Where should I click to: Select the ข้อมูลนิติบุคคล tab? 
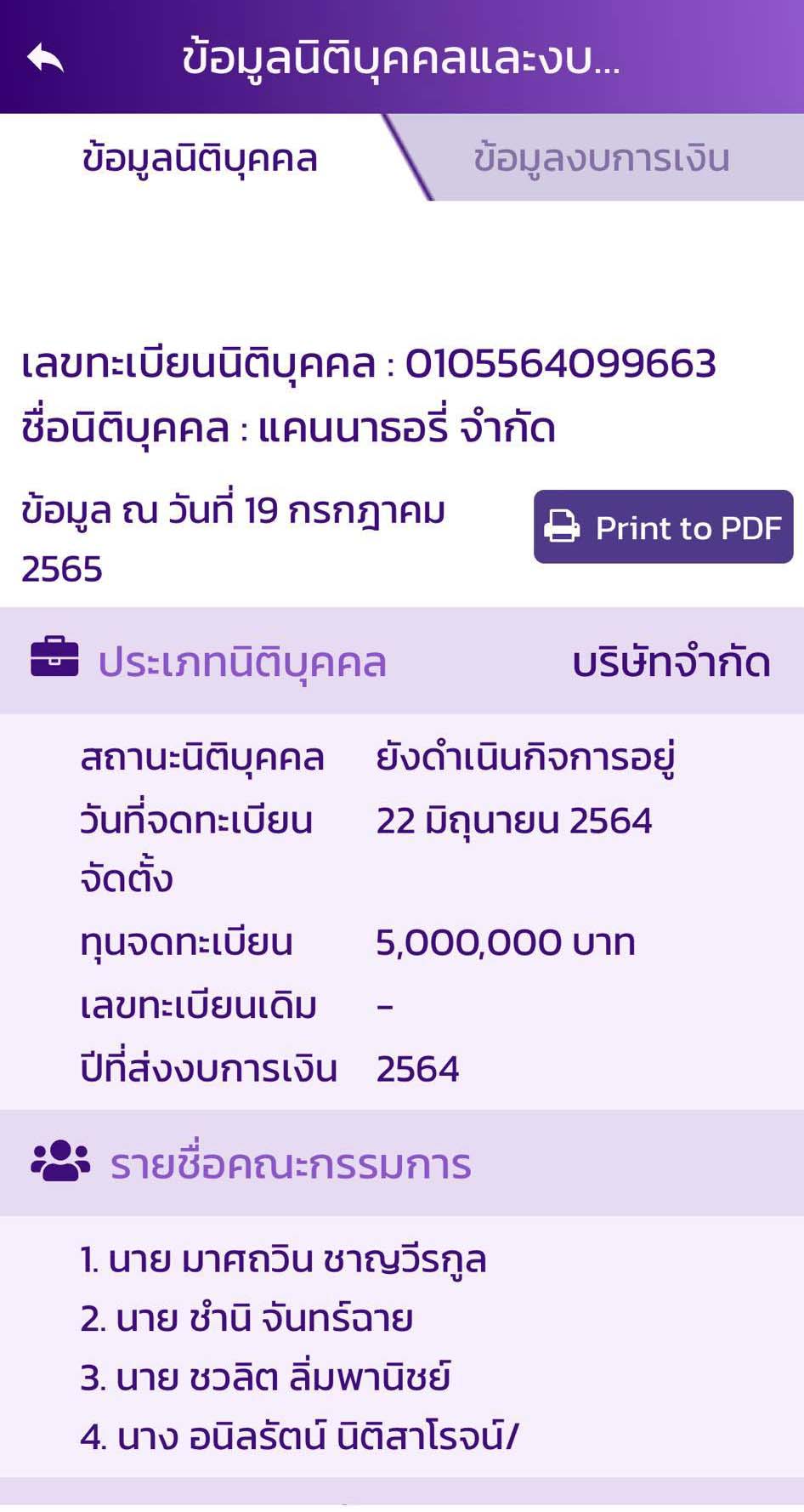[x=200, y=159]
